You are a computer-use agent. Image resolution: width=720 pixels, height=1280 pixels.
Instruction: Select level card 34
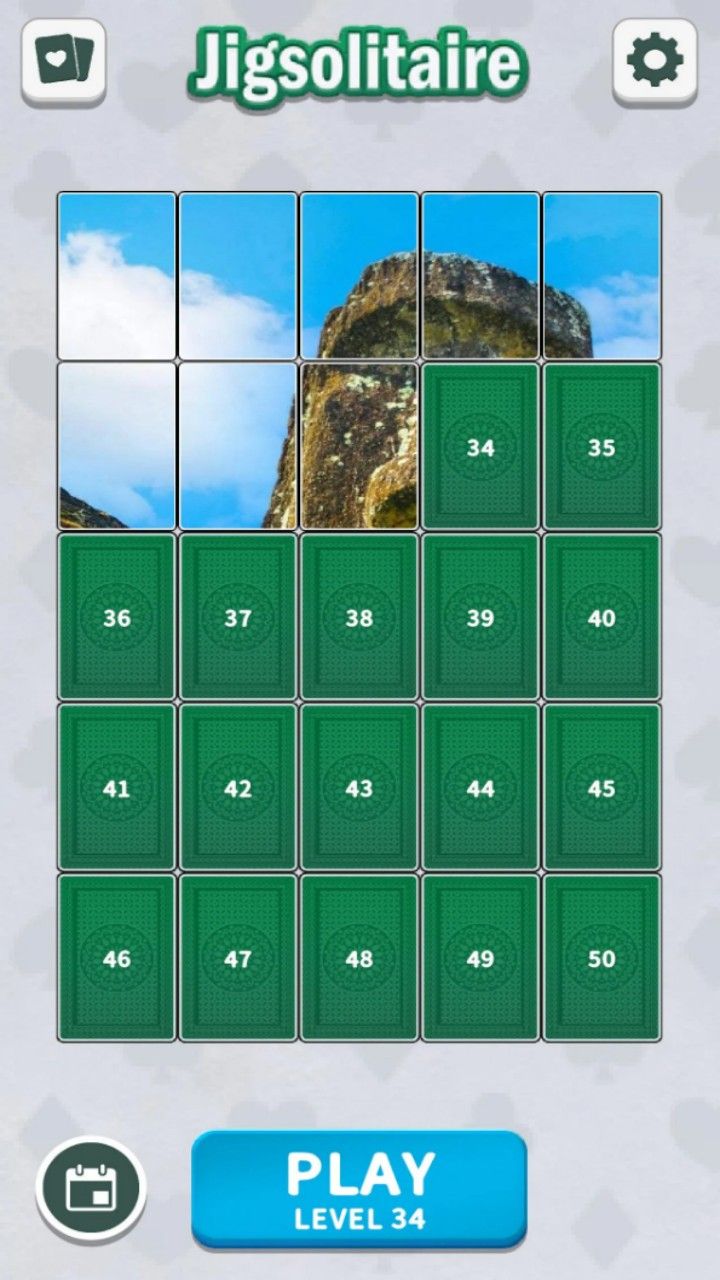pyautogui.click(x=480, y=447)
